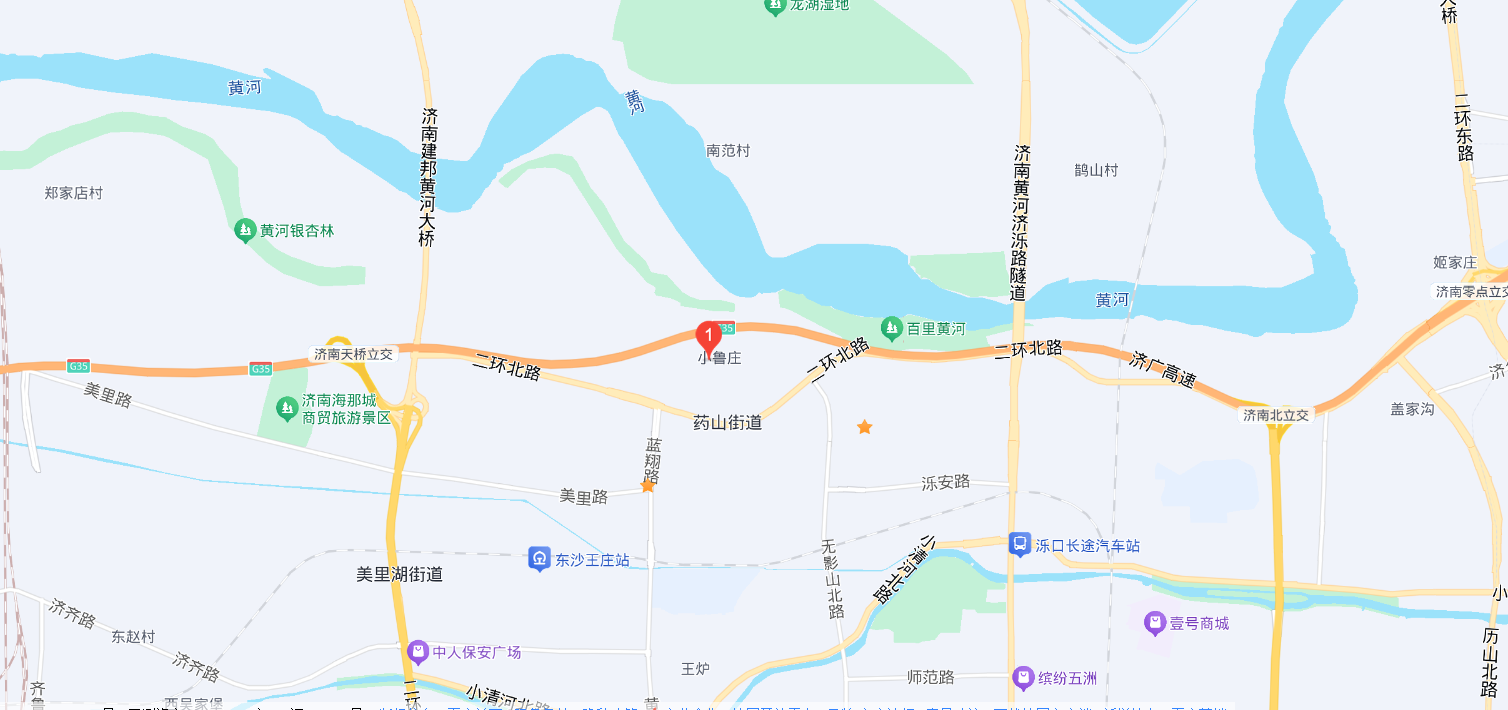
Task: Open the 济南海那城 tourist area marker
Action: point(287,408)
